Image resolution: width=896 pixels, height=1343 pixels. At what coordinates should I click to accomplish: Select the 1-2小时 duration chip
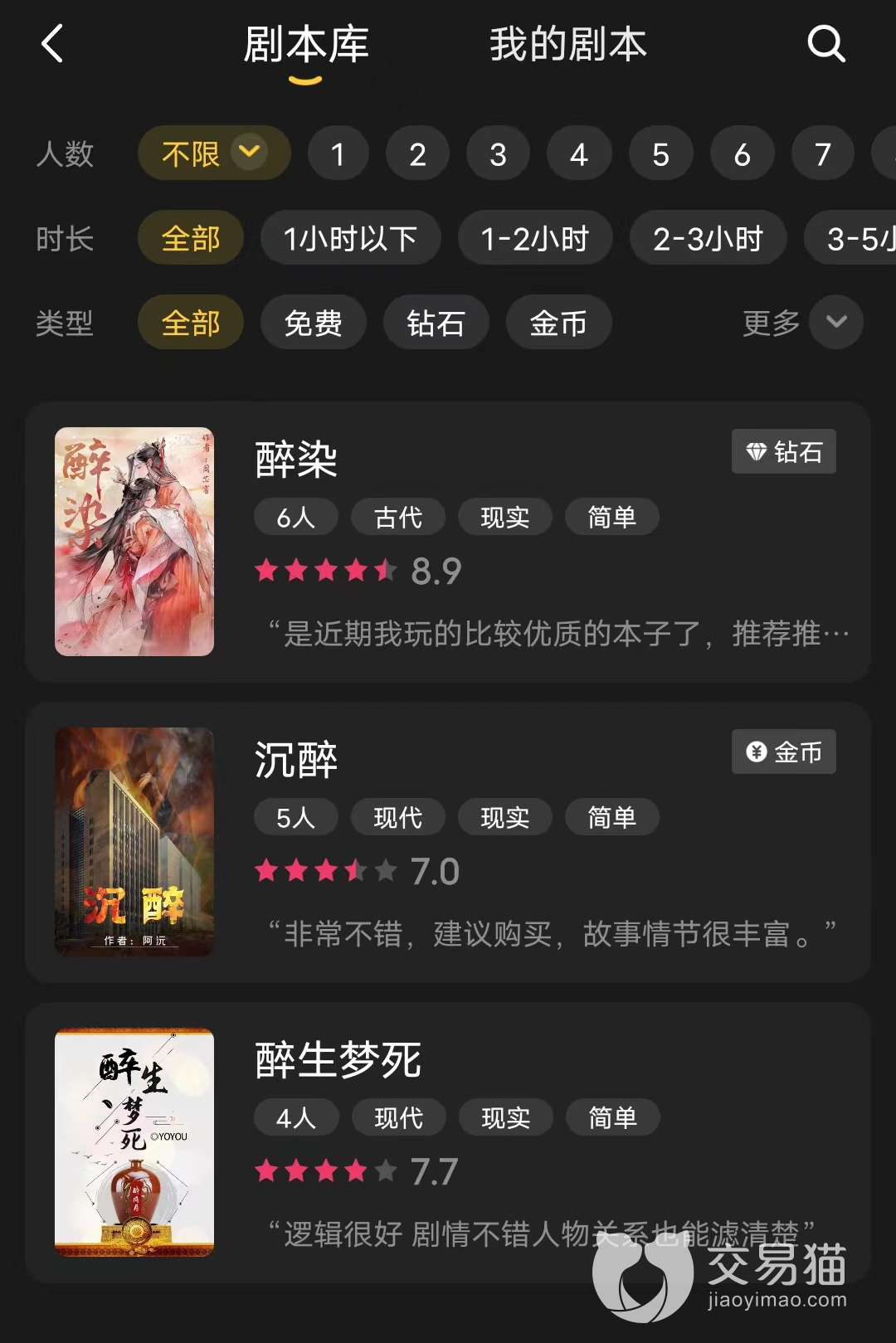coord(535,239)
